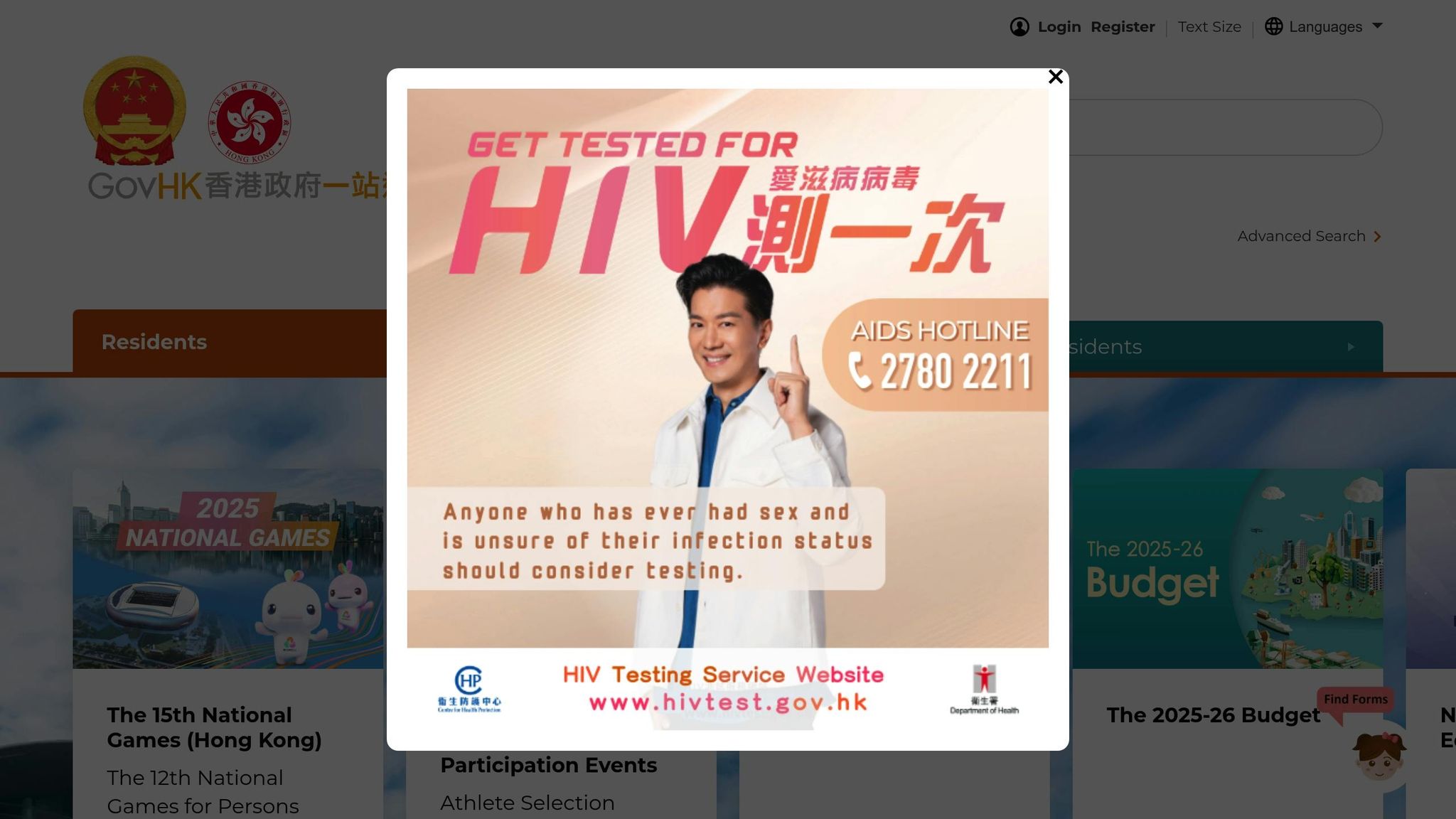Screen dimensions: 1456x819
Task: Change Text Size setting
Action: [x=1209, y=27]
